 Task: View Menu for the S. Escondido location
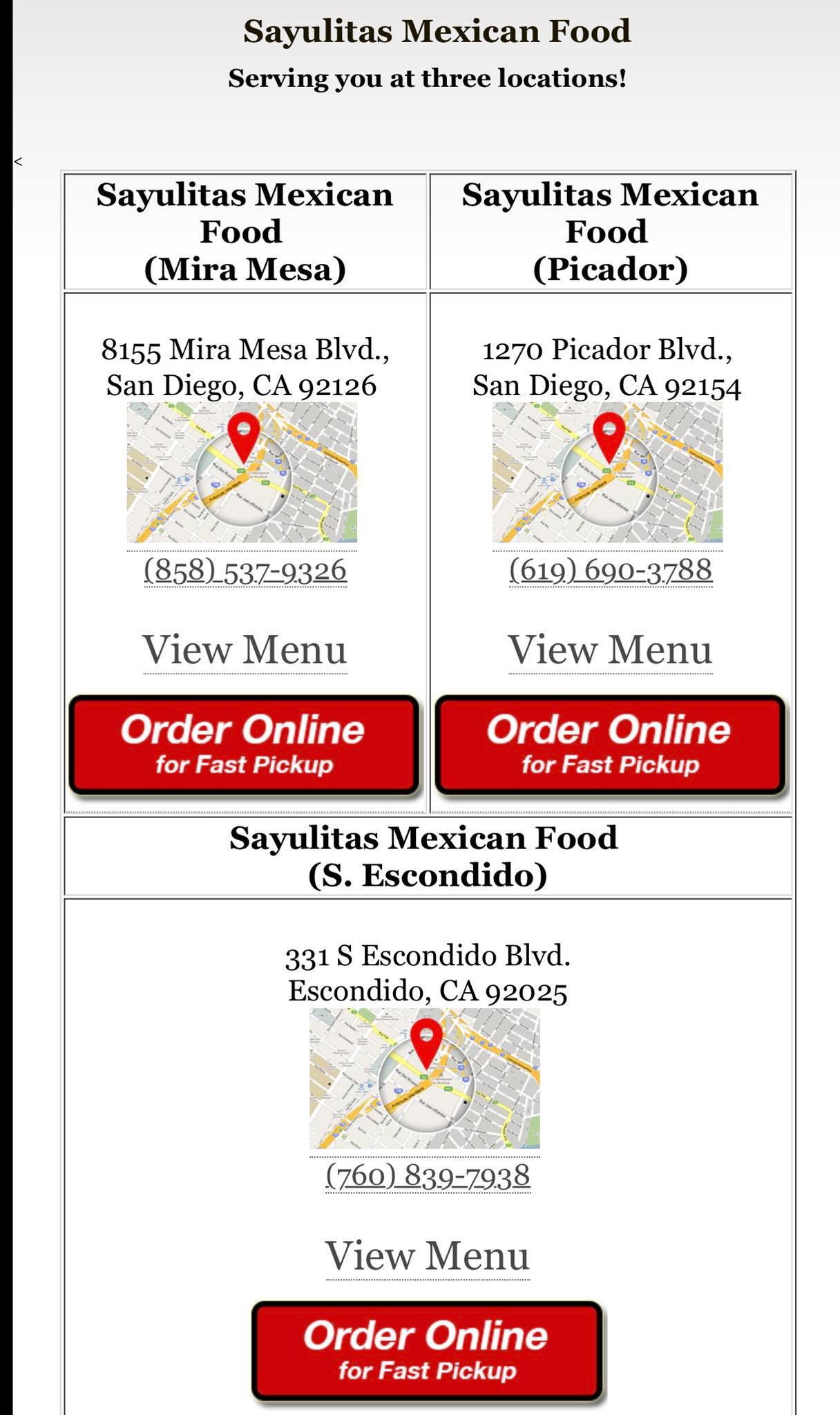[x=428, y=1256]
